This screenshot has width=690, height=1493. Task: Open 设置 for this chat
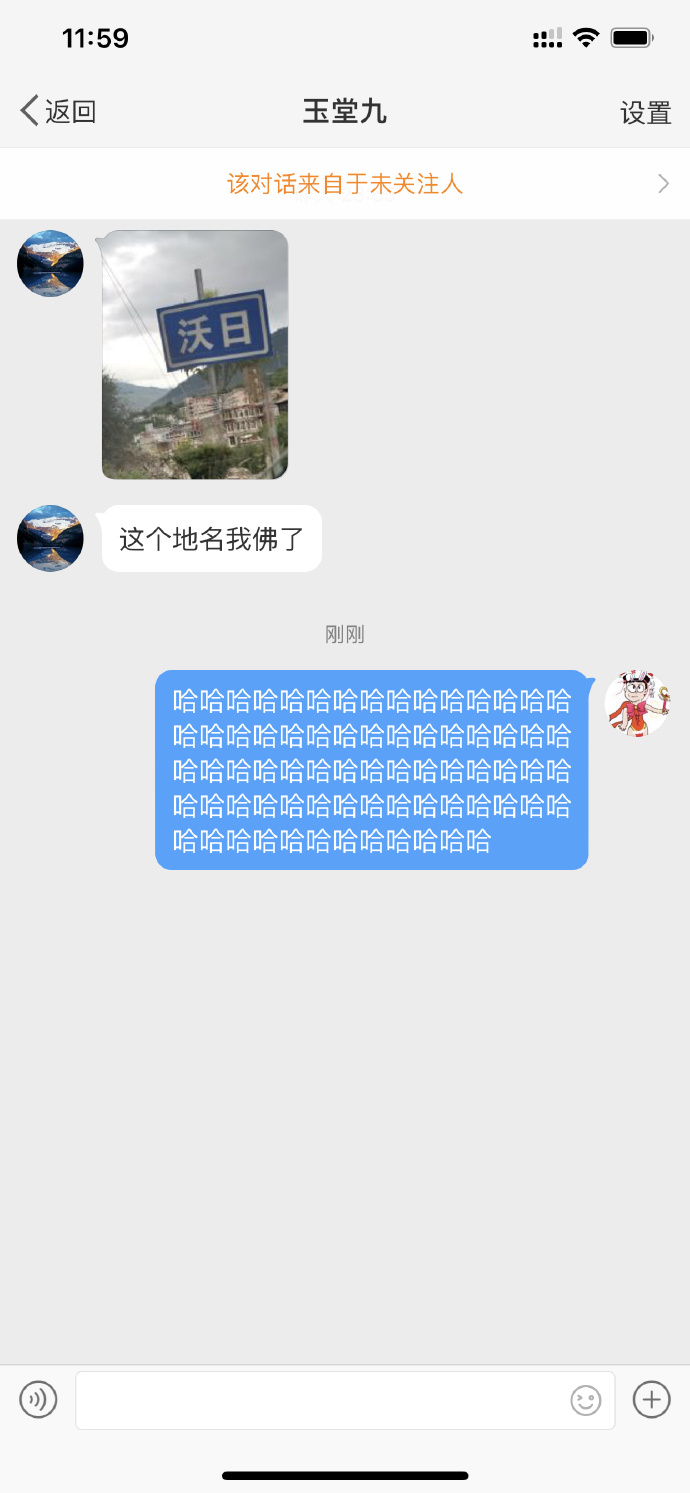[645, 112]
